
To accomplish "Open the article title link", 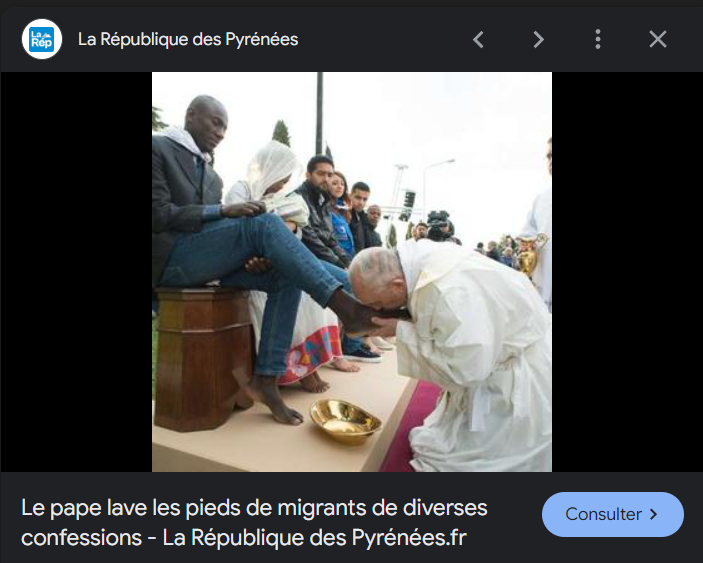I will click(x=254, y=522).
